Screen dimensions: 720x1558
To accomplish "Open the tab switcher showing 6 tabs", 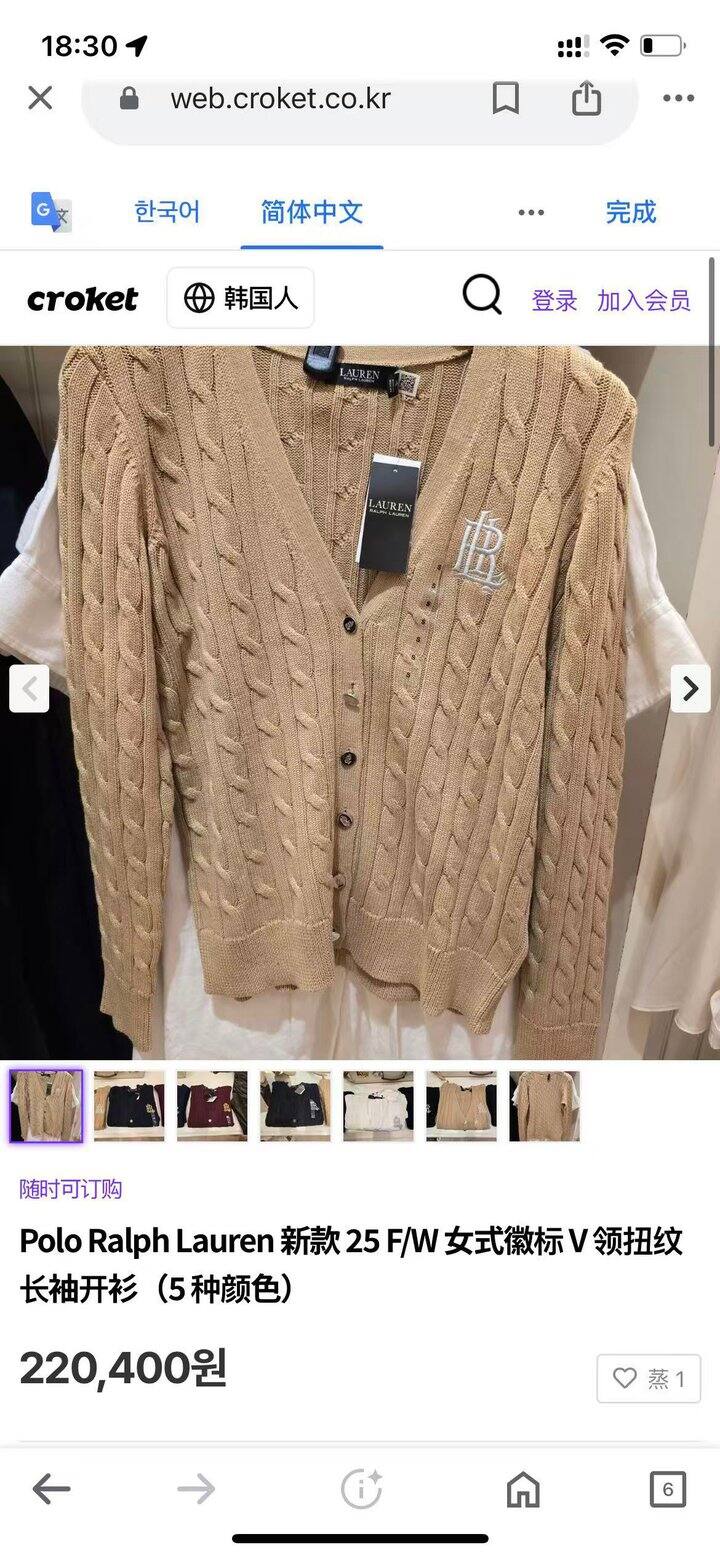I will [667, 1489].
